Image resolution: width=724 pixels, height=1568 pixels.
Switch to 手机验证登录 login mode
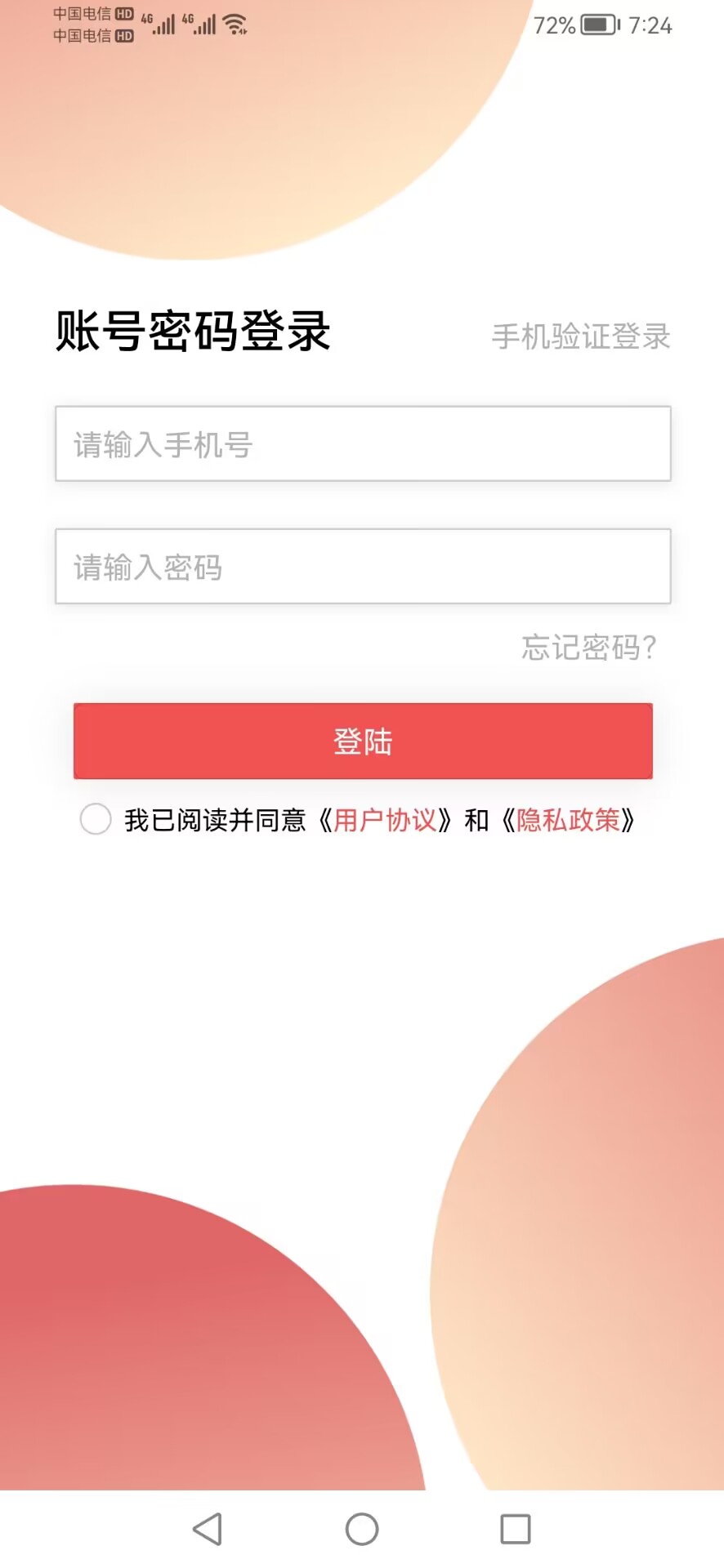[580, 336]
